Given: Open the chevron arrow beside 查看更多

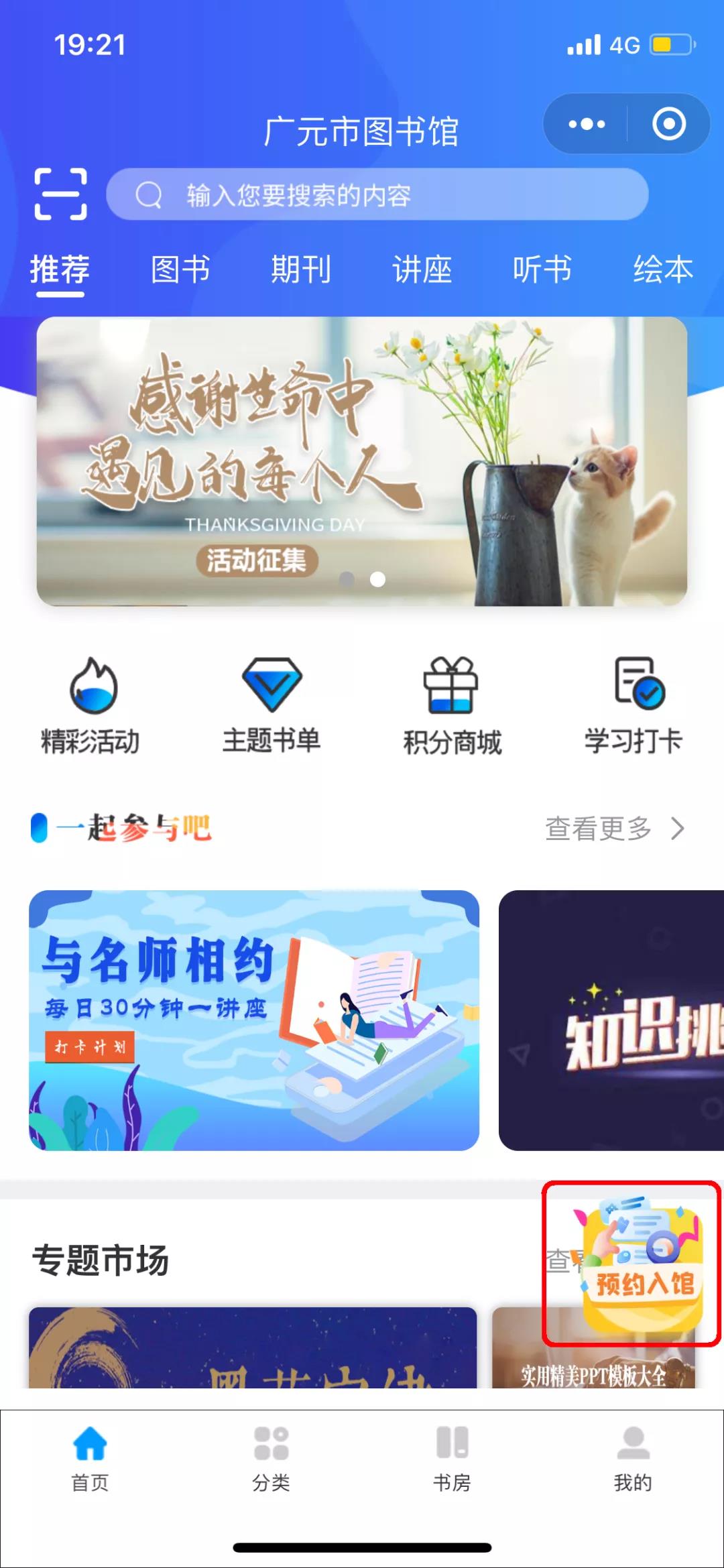Looking at the screenshot, I should pyautogui.click(x=678, y=829).
